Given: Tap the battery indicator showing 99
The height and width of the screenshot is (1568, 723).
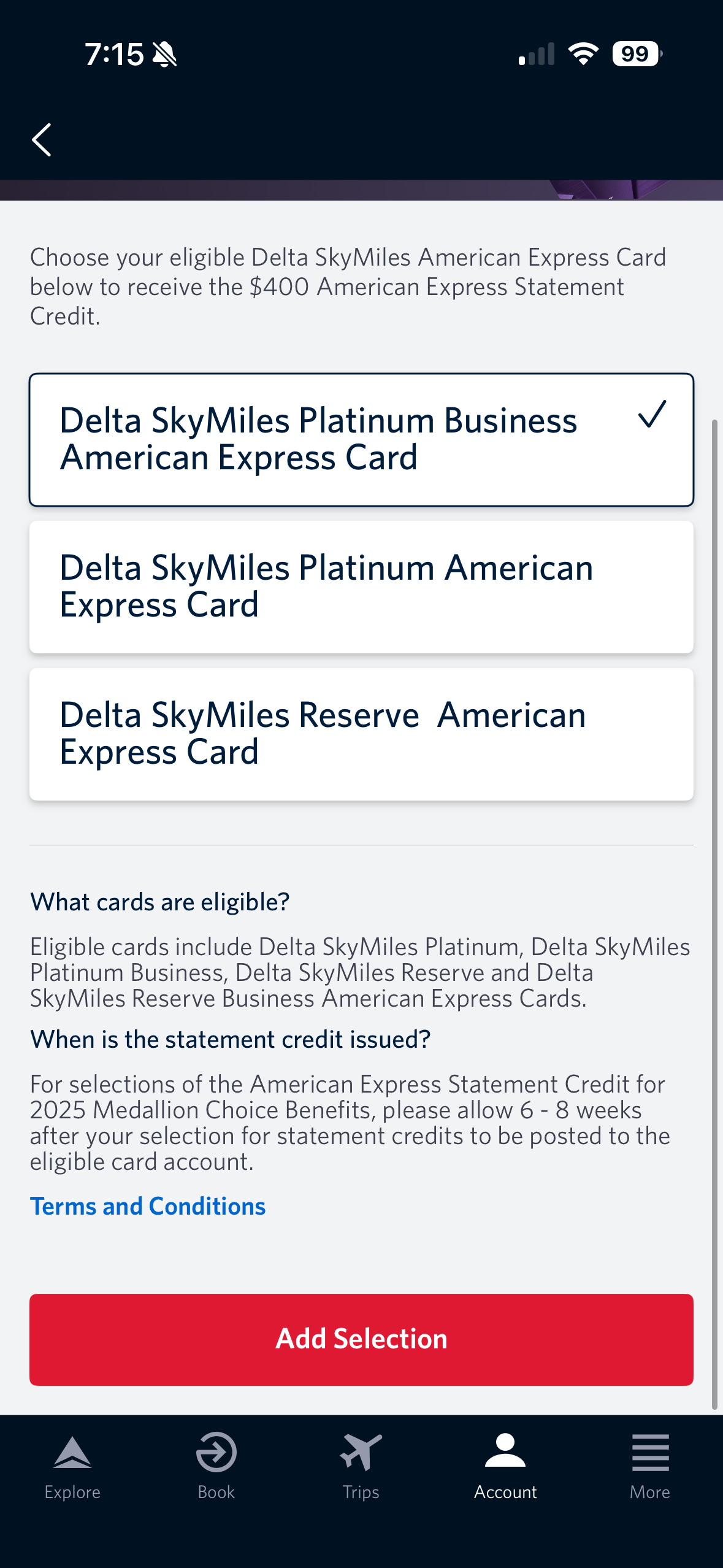Looking at the screenshot, I should tap(635, 54).
